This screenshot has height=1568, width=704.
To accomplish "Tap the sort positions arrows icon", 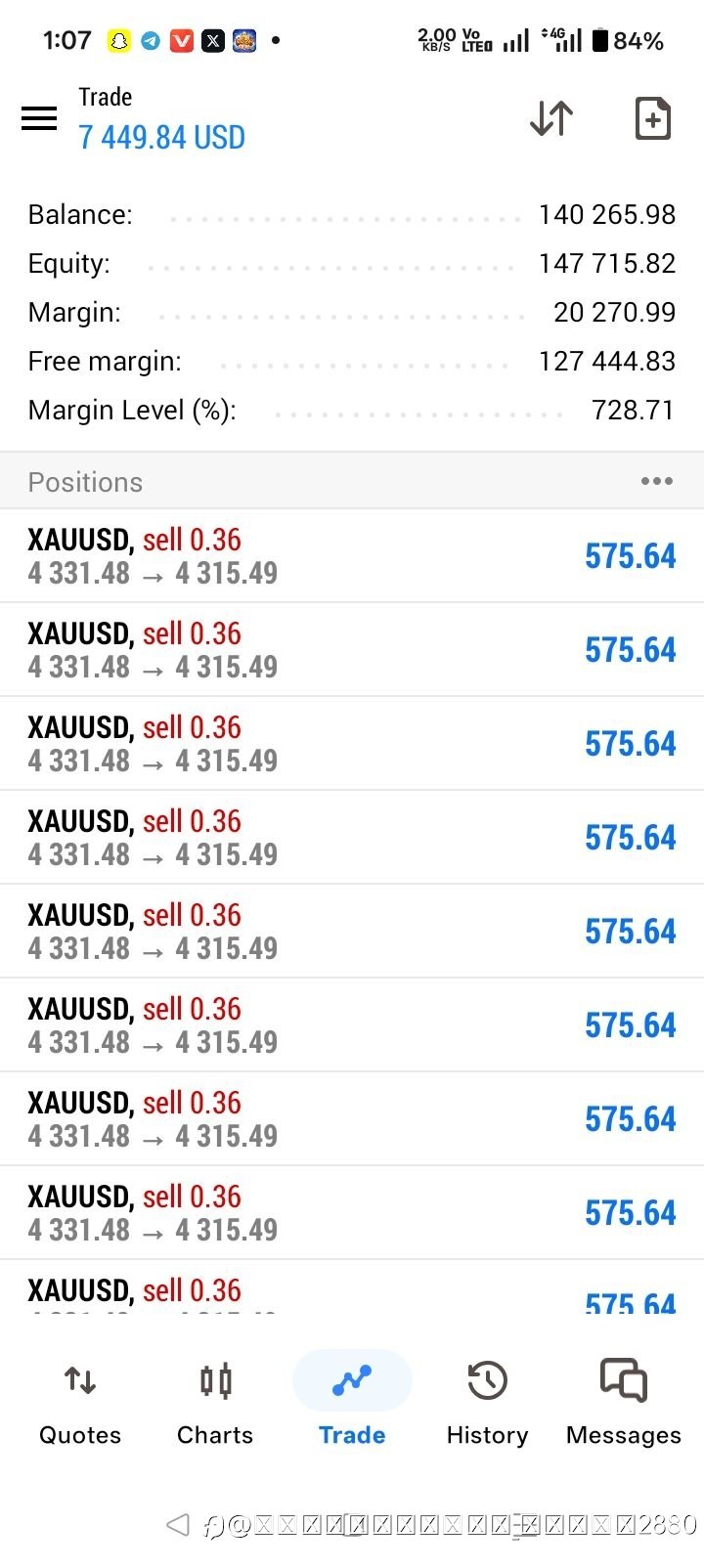I will pyautogui.click(x=551, y=118).
